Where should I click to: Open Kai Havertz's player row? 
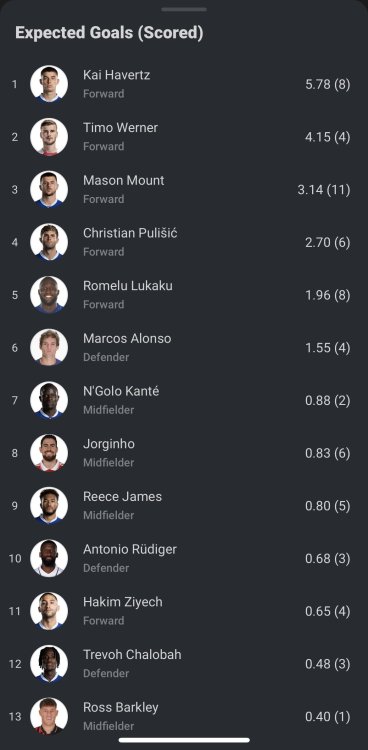point(184,84)
